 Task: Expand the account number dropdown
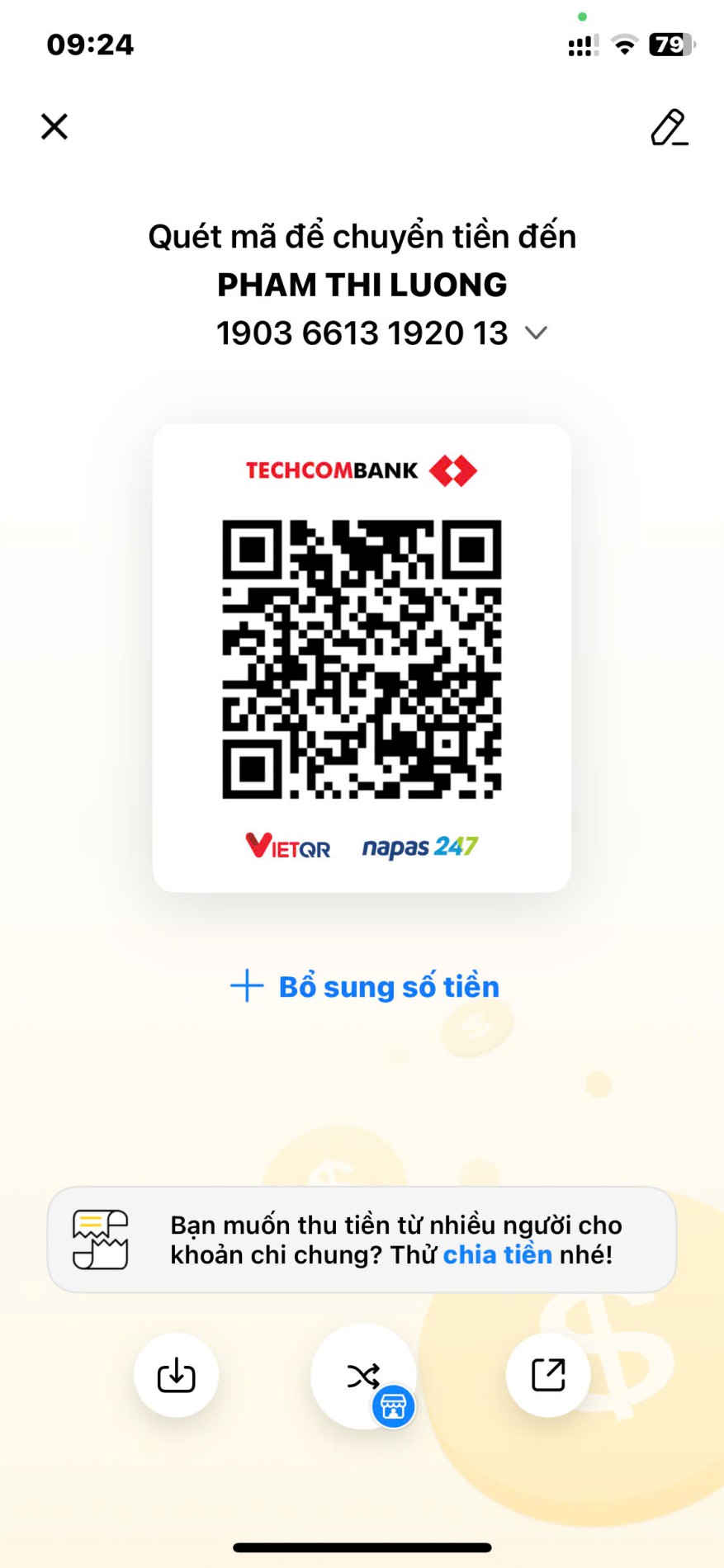[x=536, y=333]
